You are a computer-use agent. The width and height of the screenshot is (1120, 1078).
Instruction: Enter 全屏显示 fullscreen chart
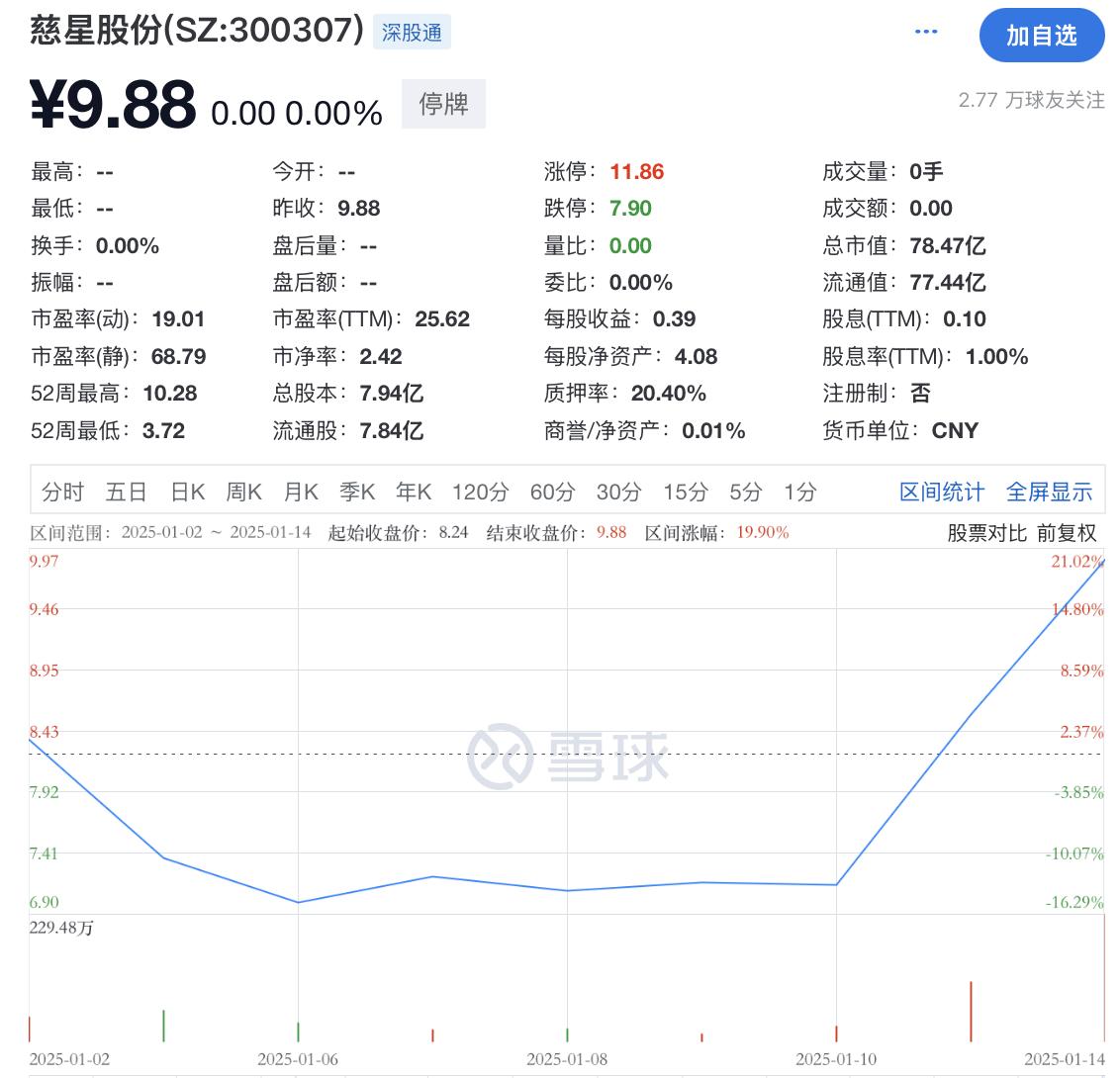pos(1049,492)
